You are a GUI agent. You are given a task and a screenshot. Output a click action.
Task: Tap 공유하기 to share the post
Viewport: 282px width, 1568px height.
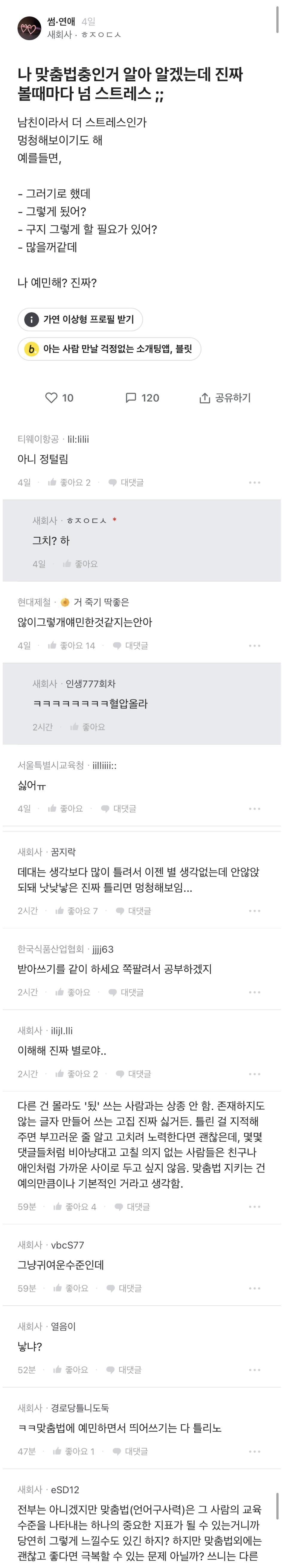pyautogui.click(x=225, y=398)
